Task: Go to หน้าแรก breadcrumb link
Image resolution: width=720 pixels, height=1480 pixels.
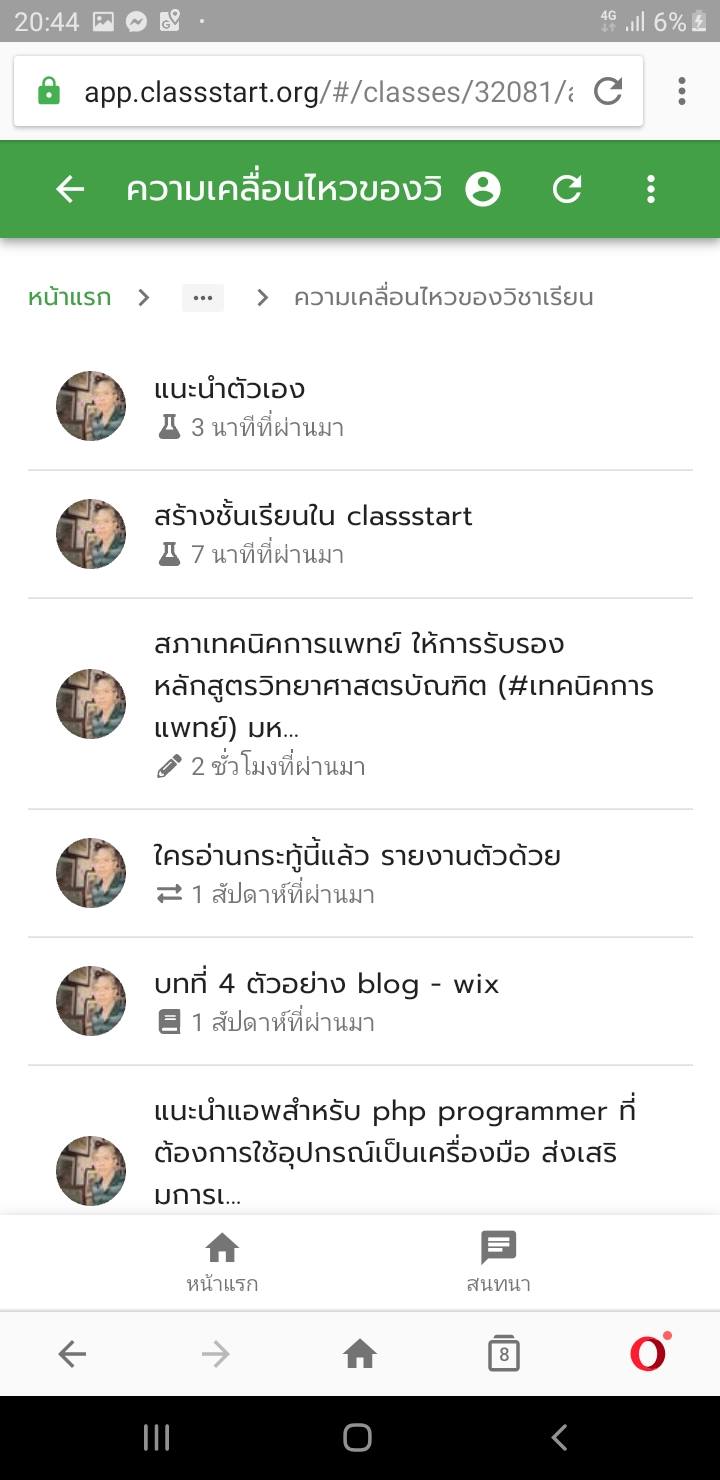Action: 69,297
